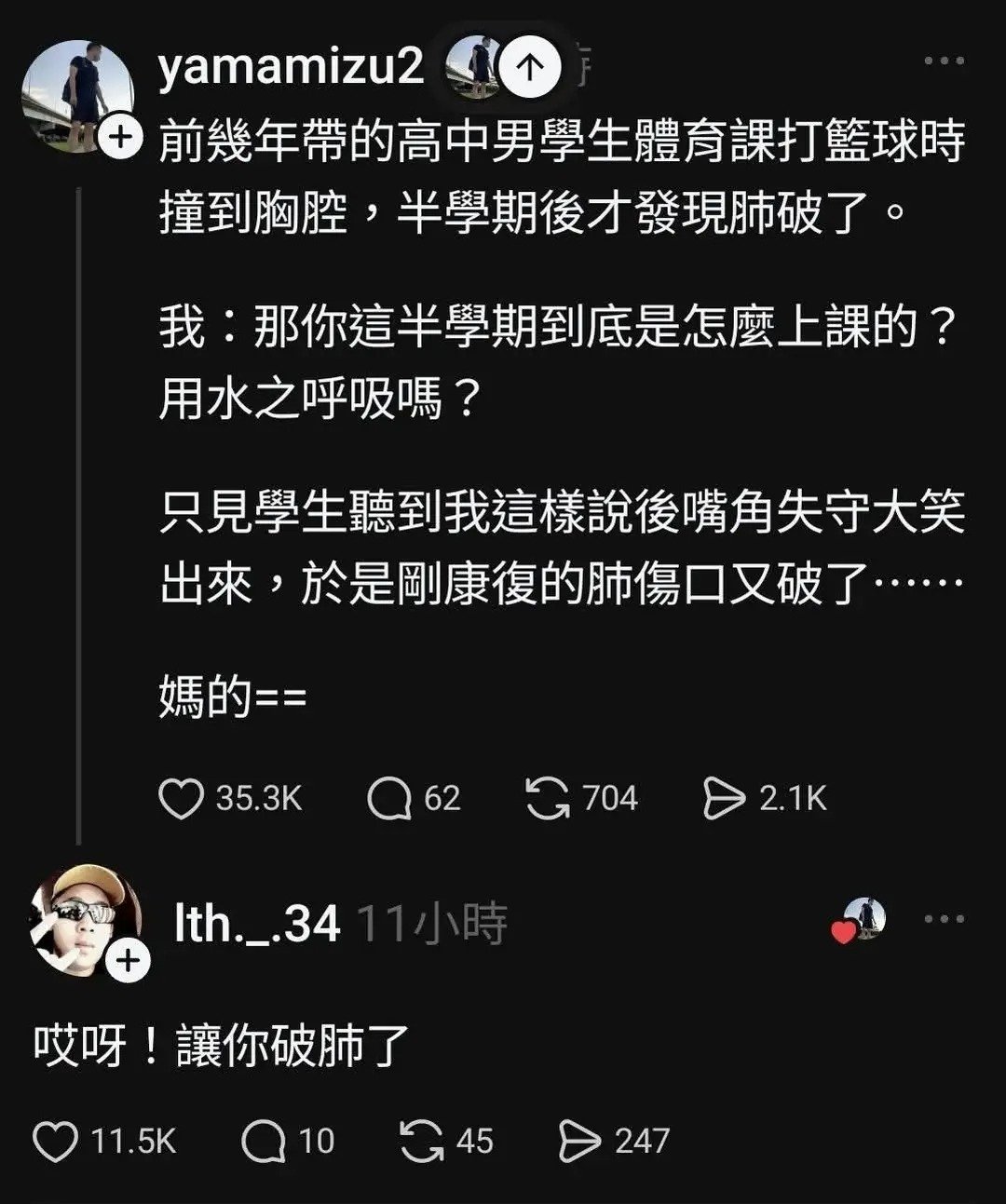1006x1204 pixels.
Task: Follow lth._.34 via the plus badge
Action: 129,959
